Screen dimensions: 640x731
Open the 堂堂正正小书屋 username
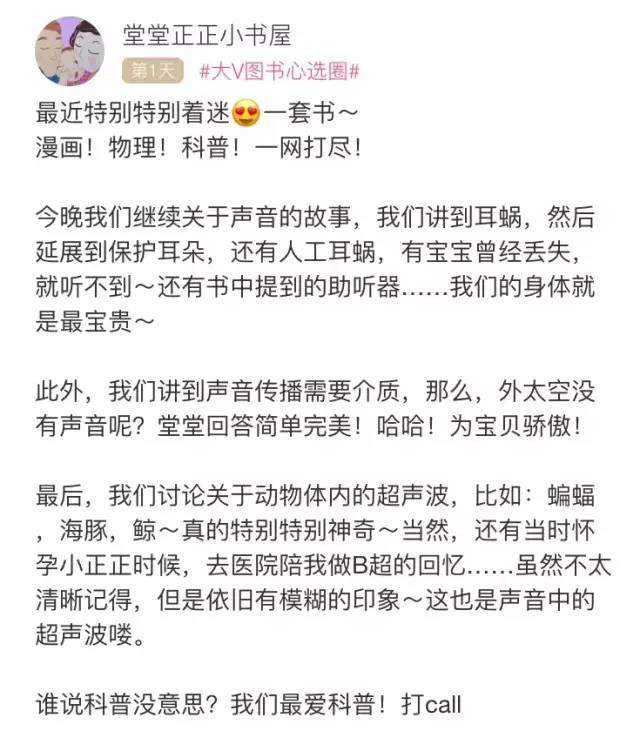(x=206, y=36)
